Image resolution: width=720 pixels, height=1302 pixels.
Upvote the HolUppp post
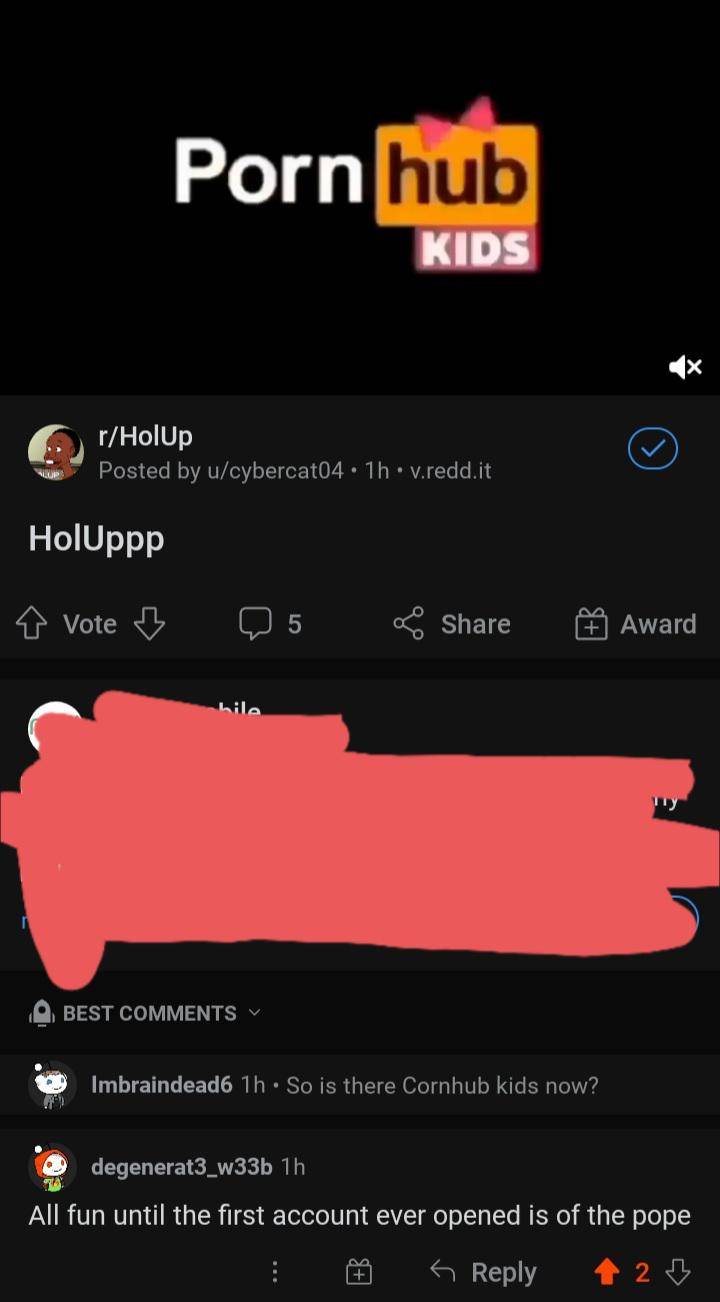[x=32, y=624]
